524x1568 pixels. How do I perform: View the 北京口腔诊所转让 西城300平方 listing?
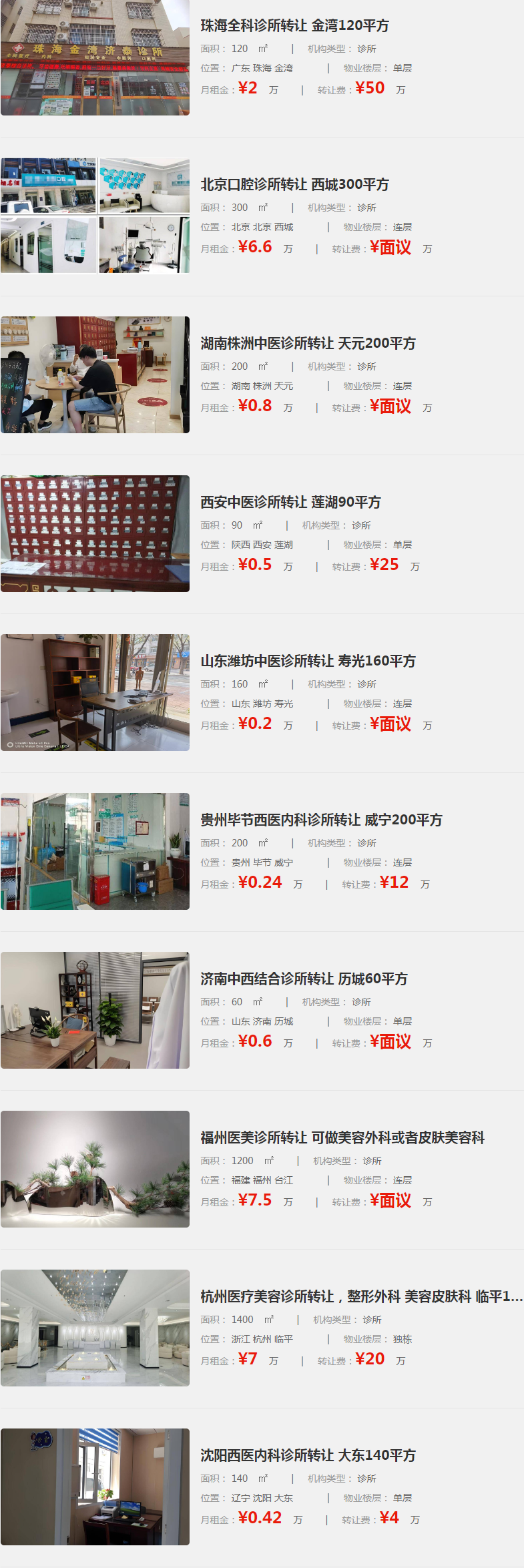coord(294,185)
